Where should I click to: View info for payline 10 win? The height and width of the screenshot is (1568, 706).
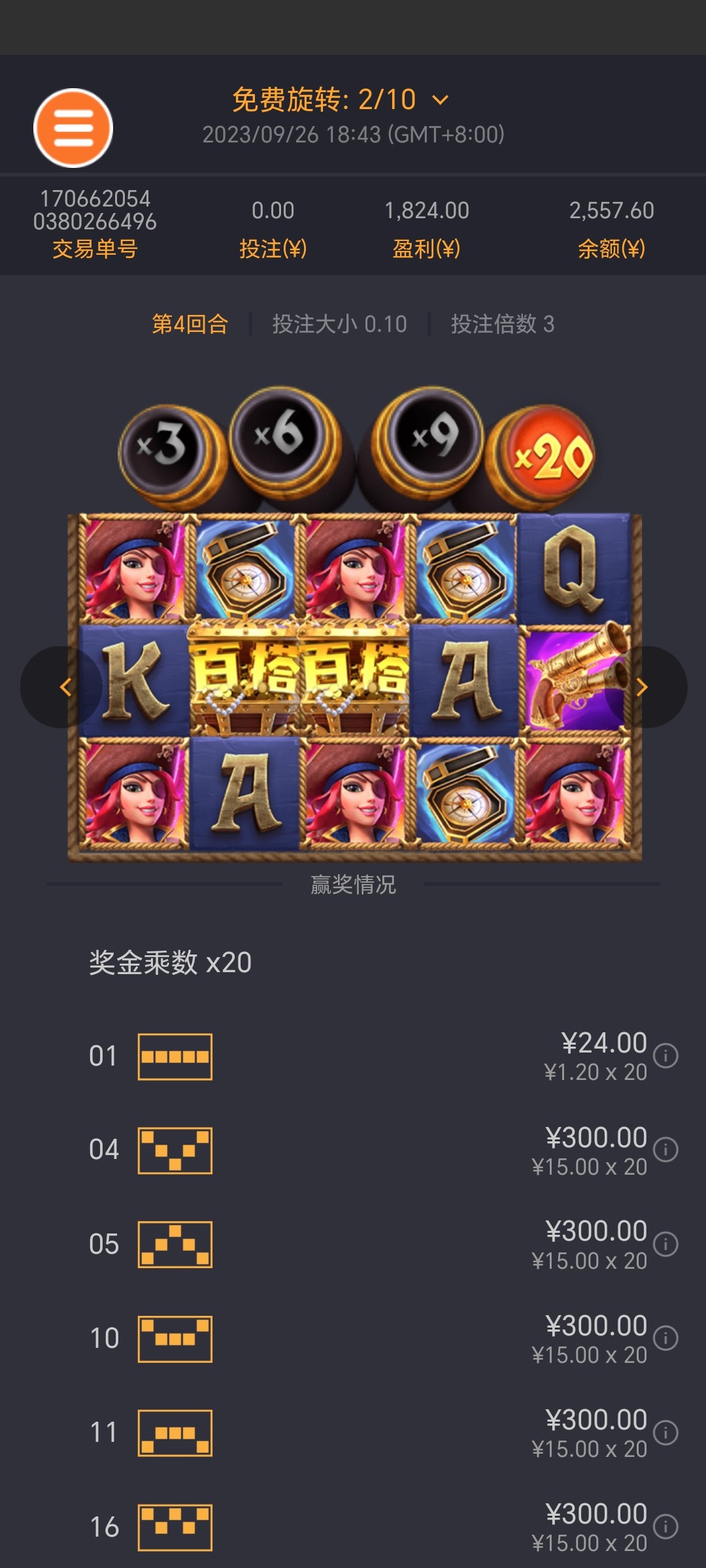point(665,1337)
